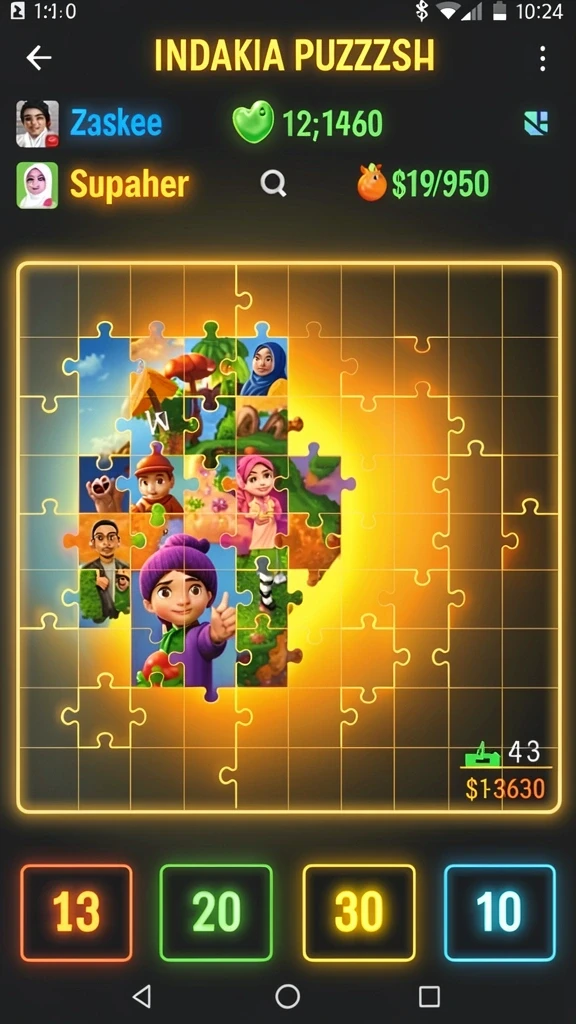Open recent apps from navigation bar
Viewport: 576px width, 1024px height.
(429, 997)
